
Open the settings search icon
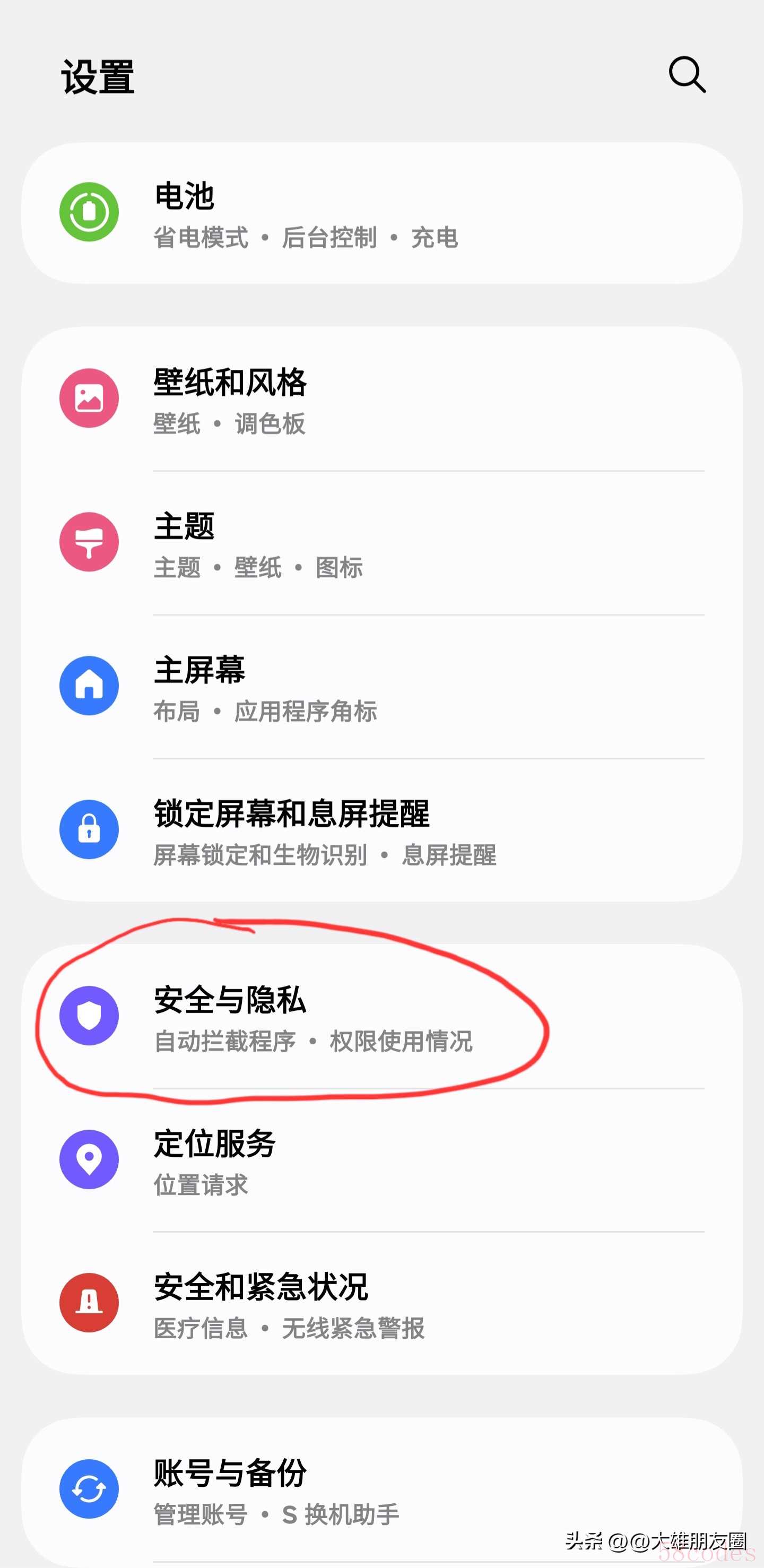click(687, 75)
